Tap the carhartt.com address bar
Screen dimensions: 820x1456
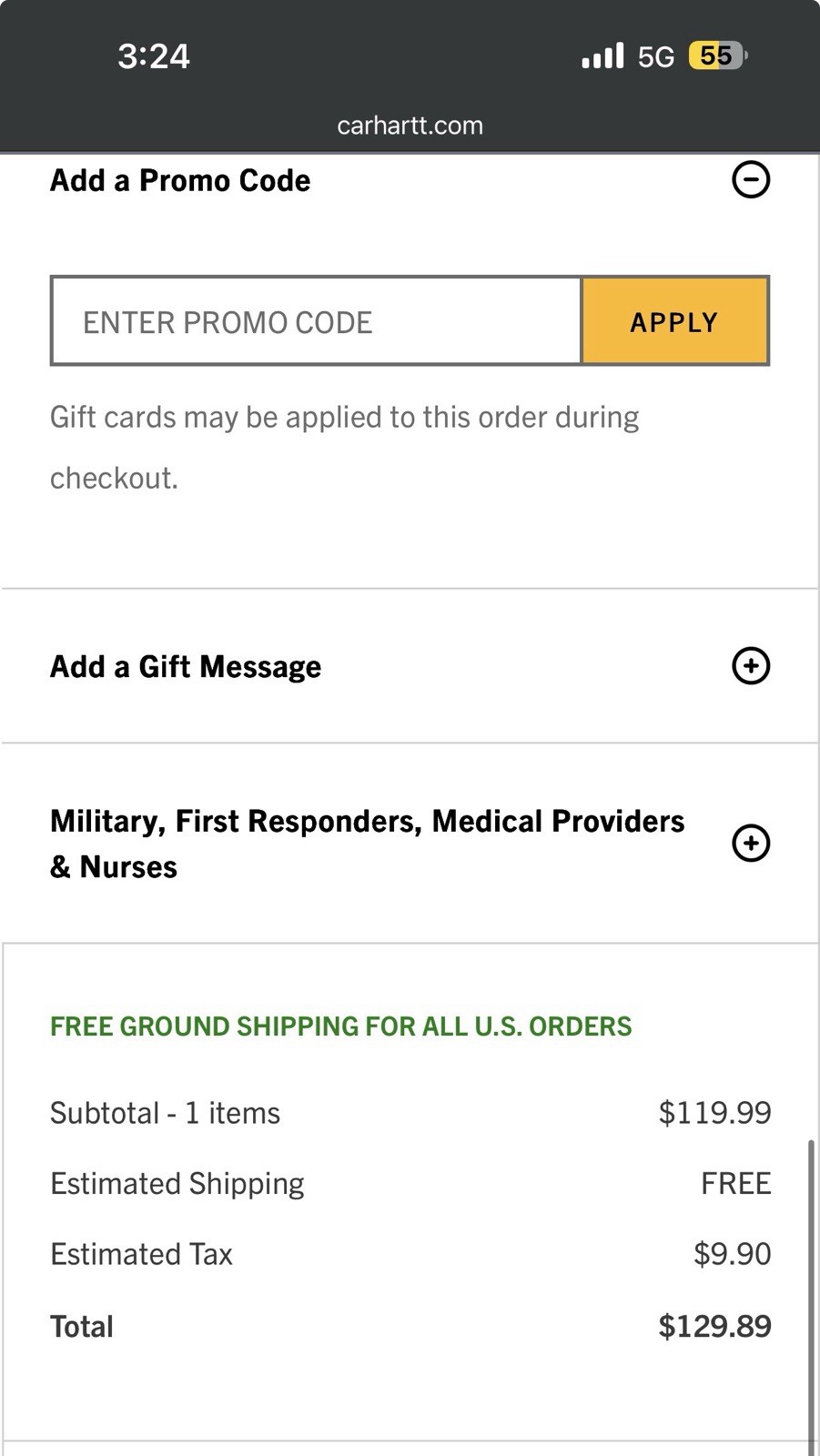(410, 126)
